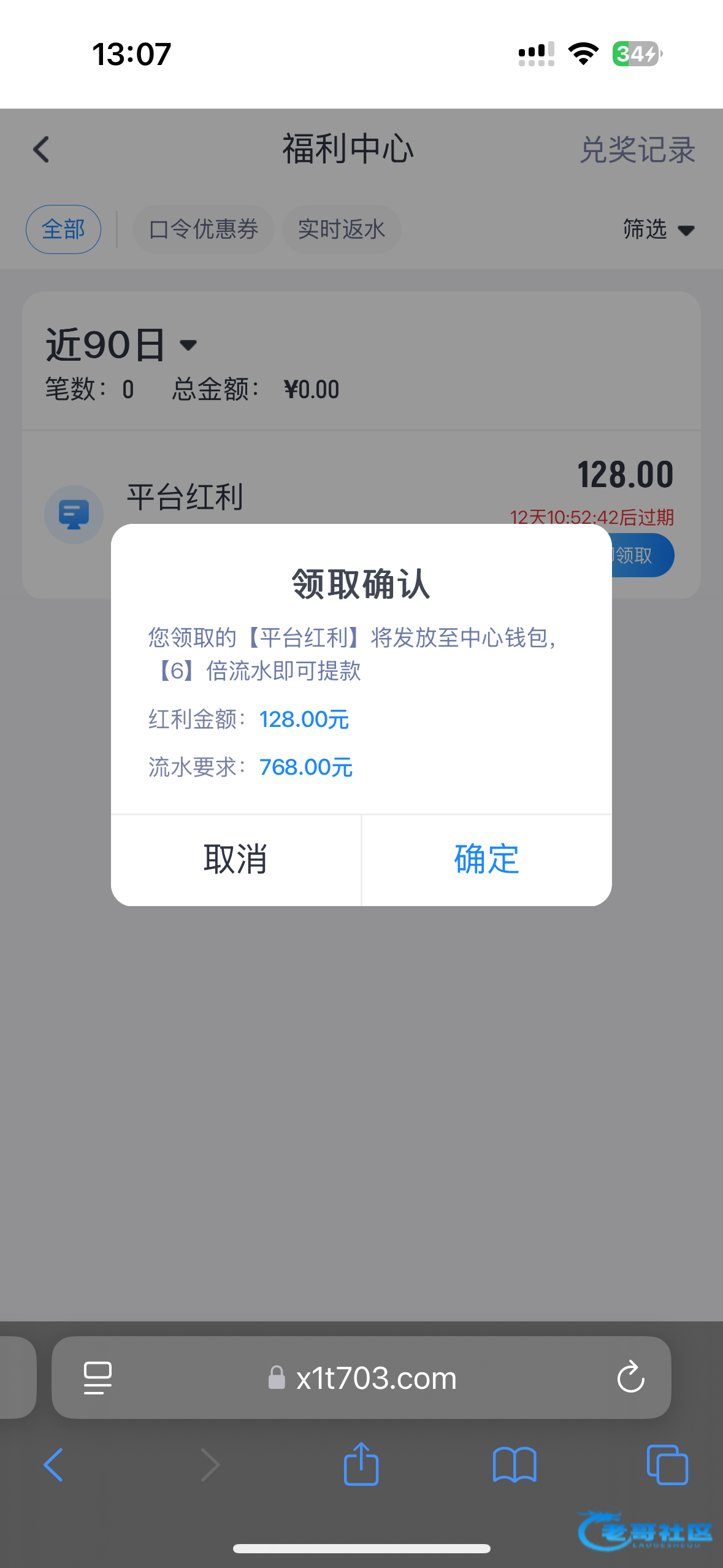Open Safari bookmarks
The height and width of the screenshot is (1568, 723).
[x=514, y=1465]
